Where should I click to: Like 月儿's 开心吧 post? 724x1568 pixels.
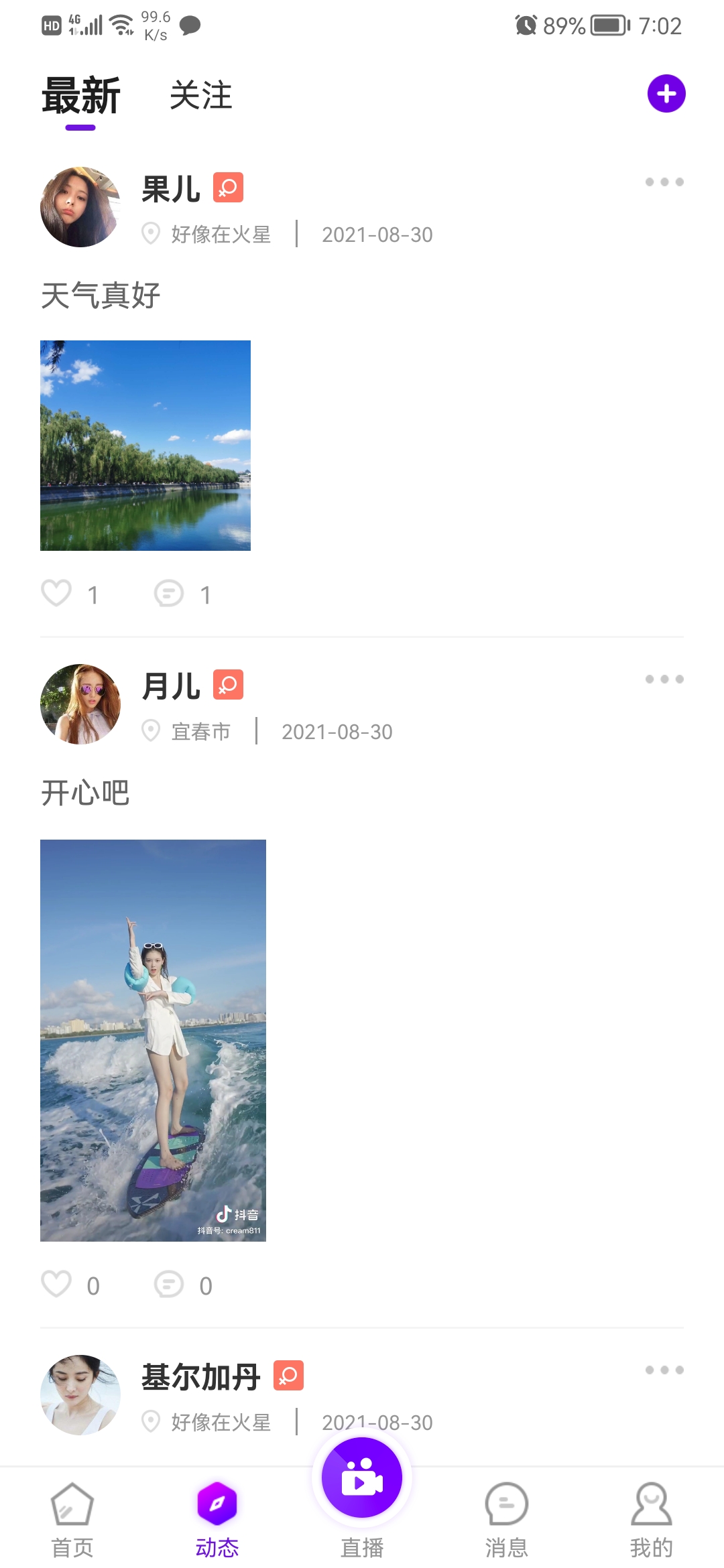pyautogui.click(x=57, y=1285)
